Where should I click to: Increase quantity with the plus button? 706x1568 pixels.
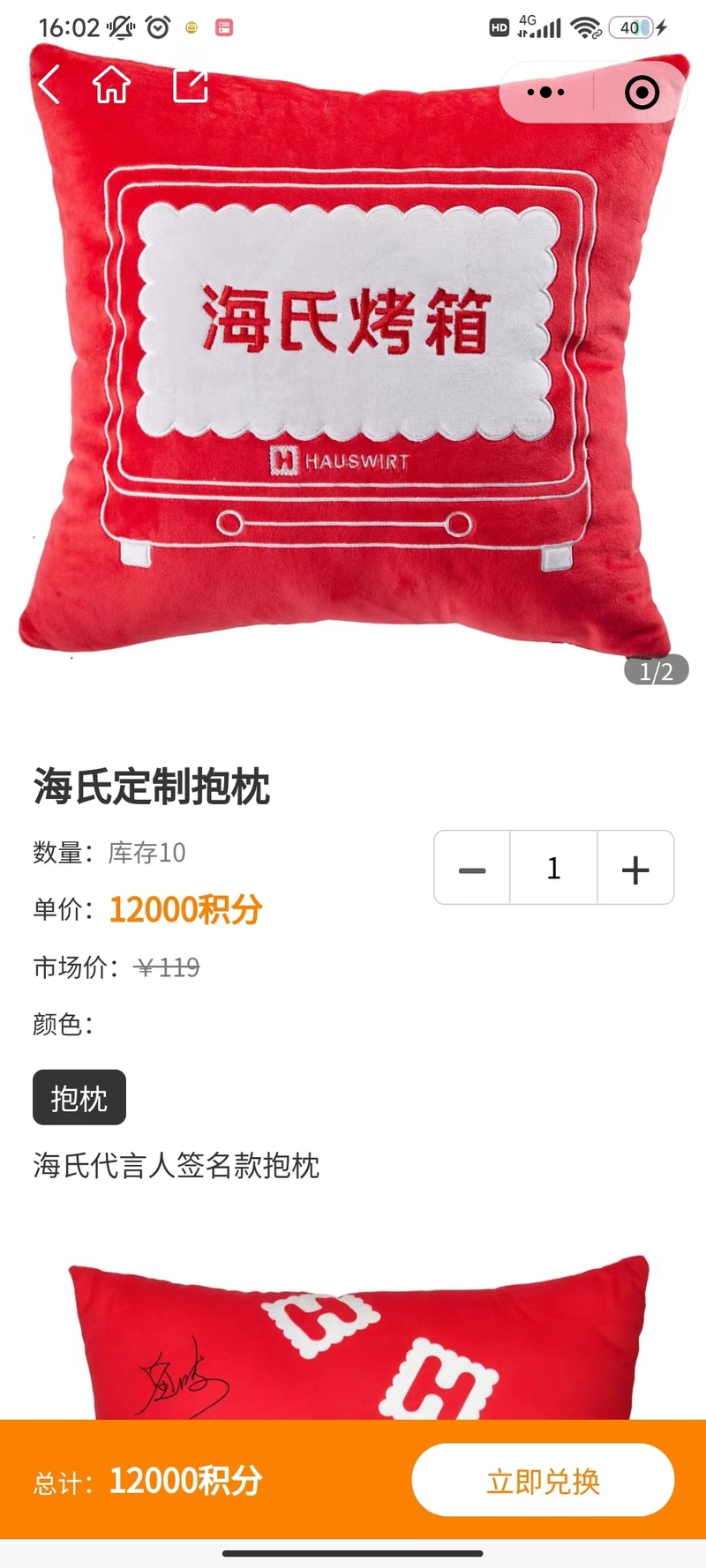(x=635, y=869)
